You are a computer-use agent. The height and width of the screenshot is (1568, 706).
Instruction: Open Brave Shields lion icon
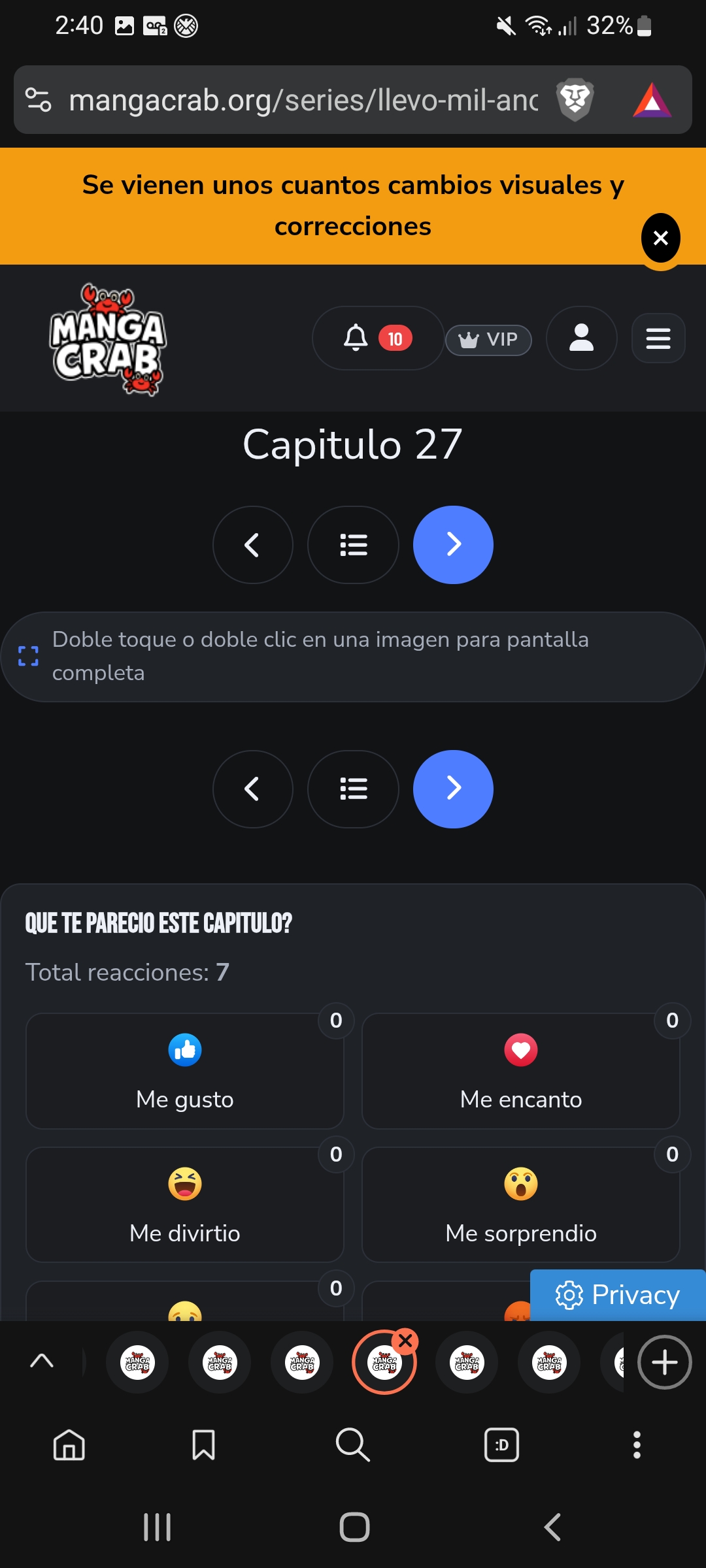point(575,100)
